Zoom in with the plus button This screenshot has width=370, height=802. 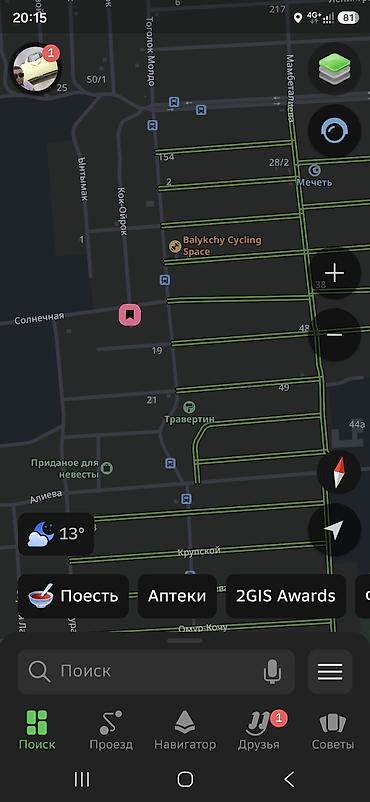point(335,274)
